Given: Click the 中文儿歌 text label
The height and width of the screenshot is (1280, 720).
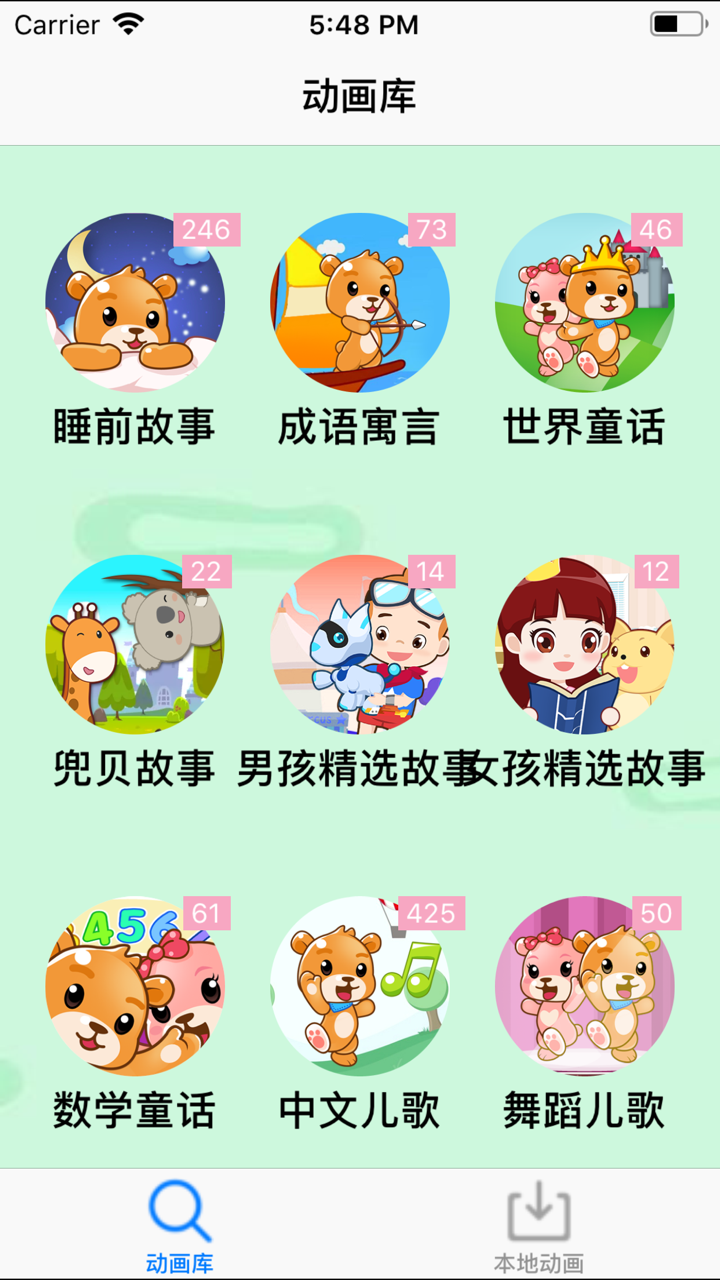Looking at the screenshot, I should (x=360, y=1109).
